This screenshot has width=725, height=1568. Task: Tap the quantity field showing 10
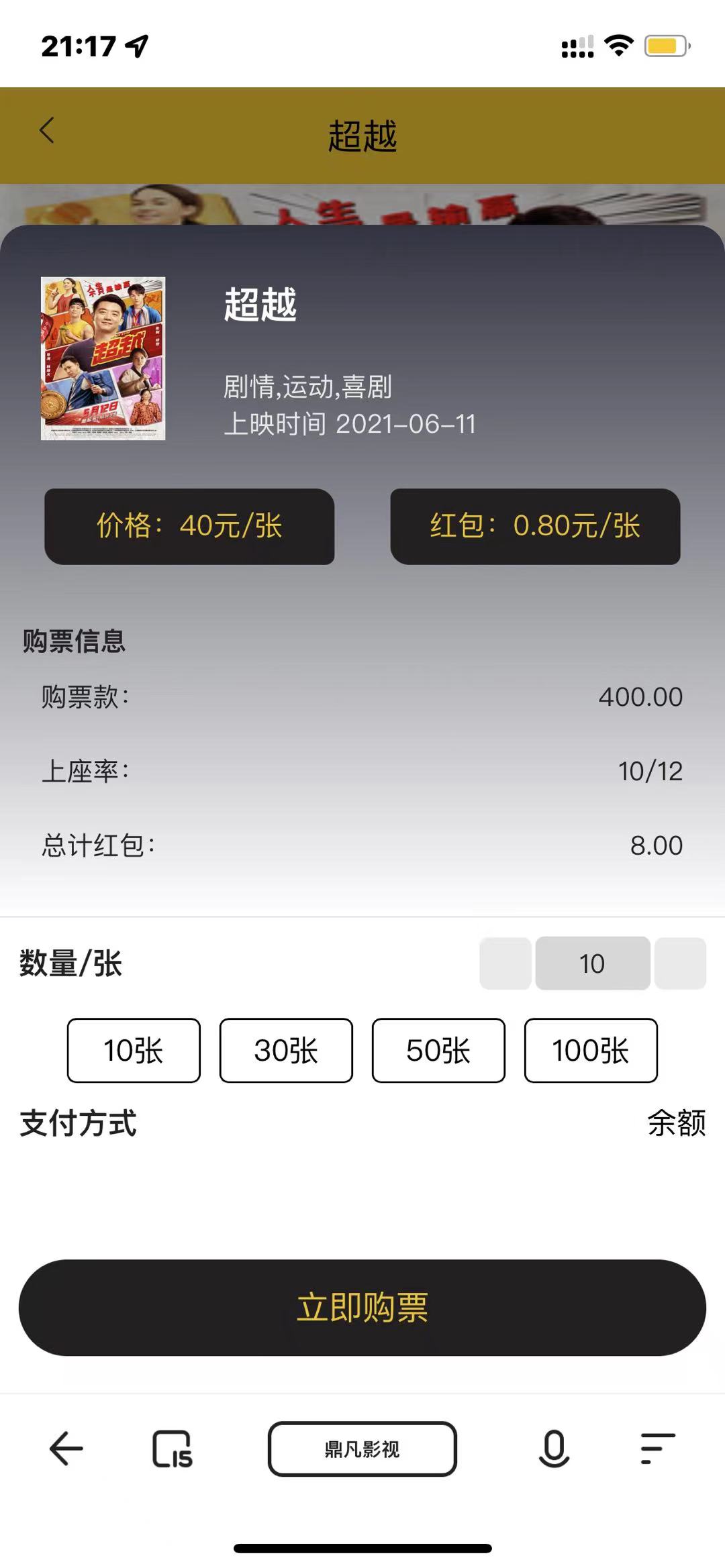pyautogui.click(x=592, y=963)
